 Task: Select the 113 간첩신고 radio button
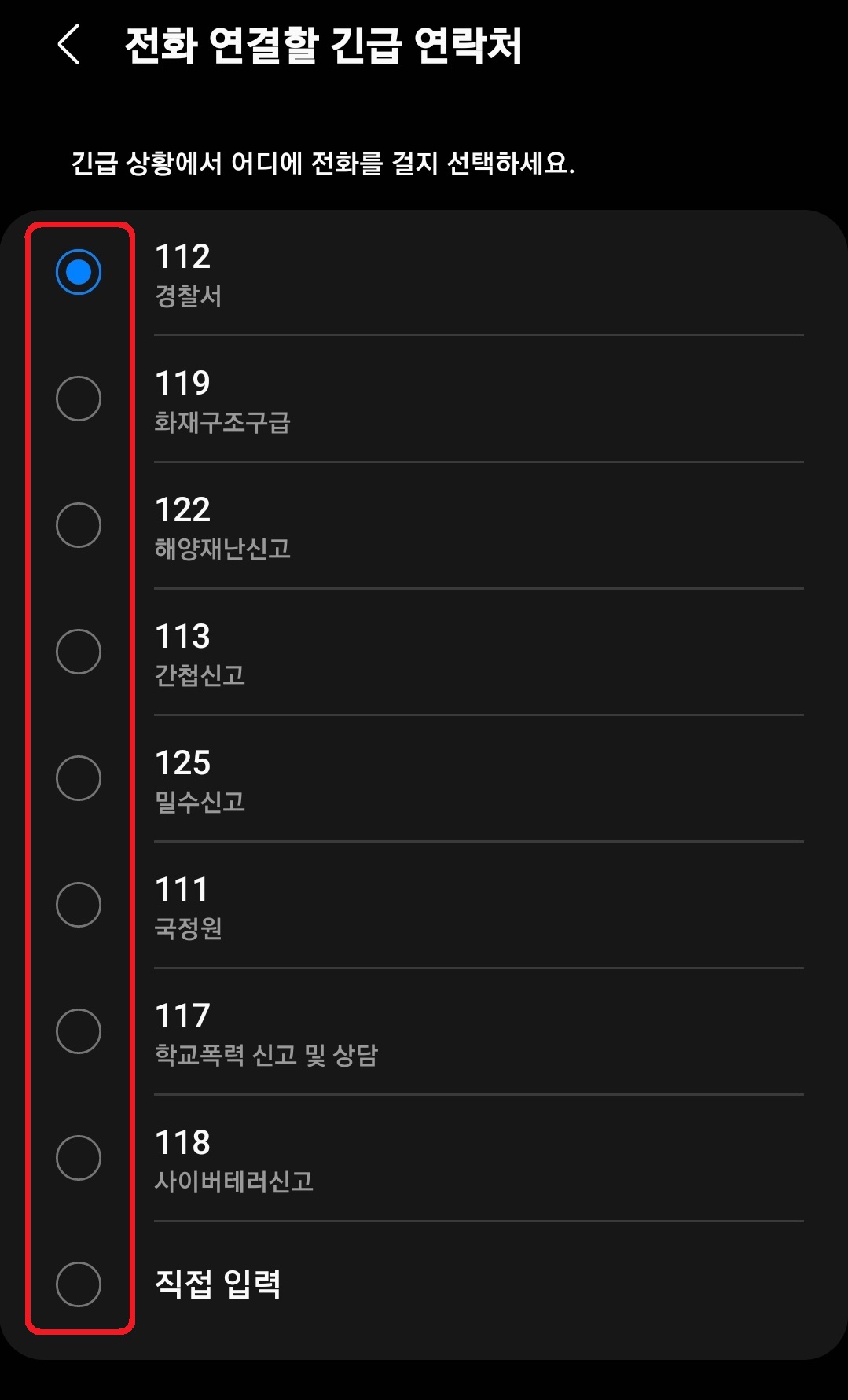pyautogui.click(x=79, y=650)
